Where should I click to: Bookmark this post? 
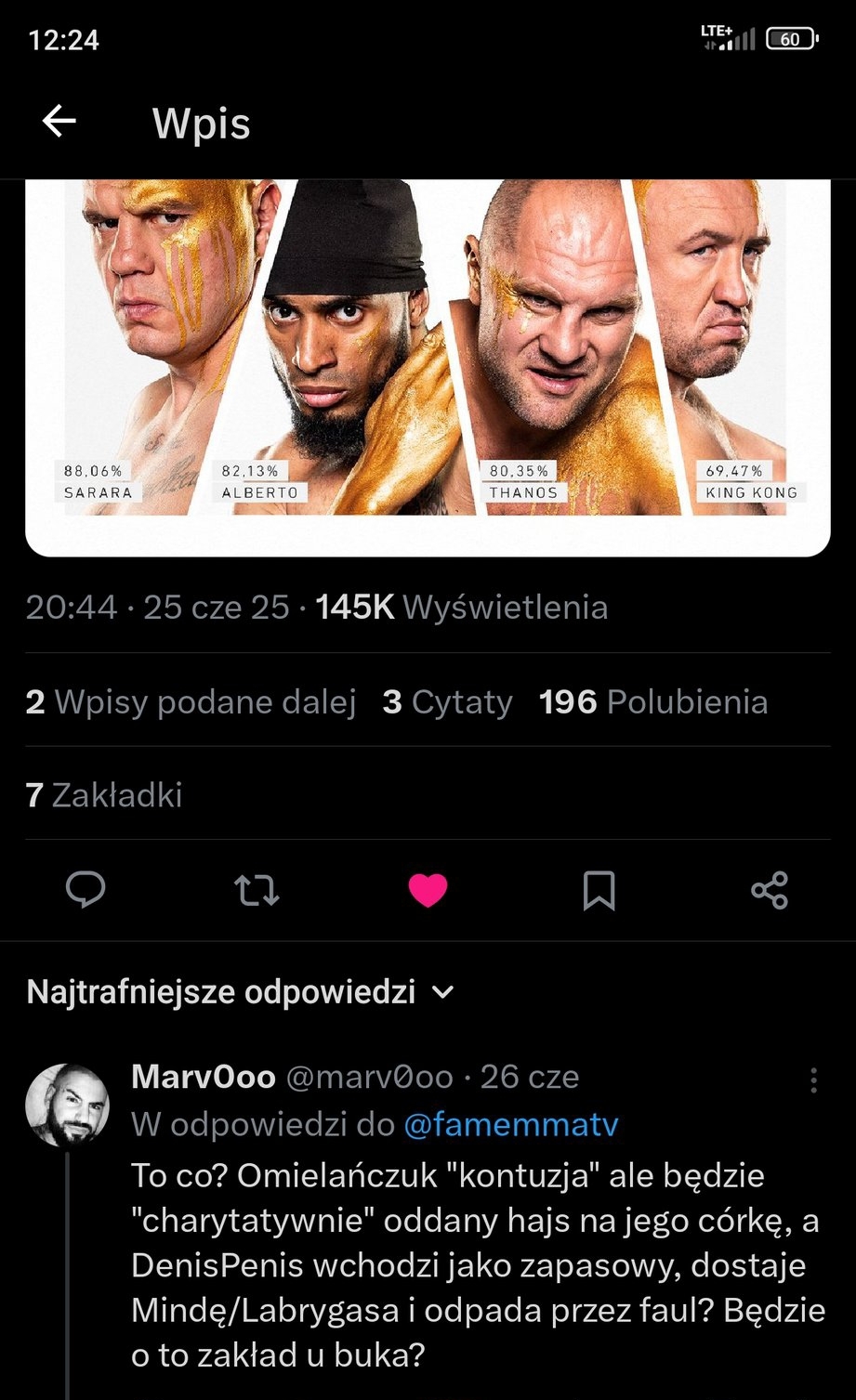point(599,890)
